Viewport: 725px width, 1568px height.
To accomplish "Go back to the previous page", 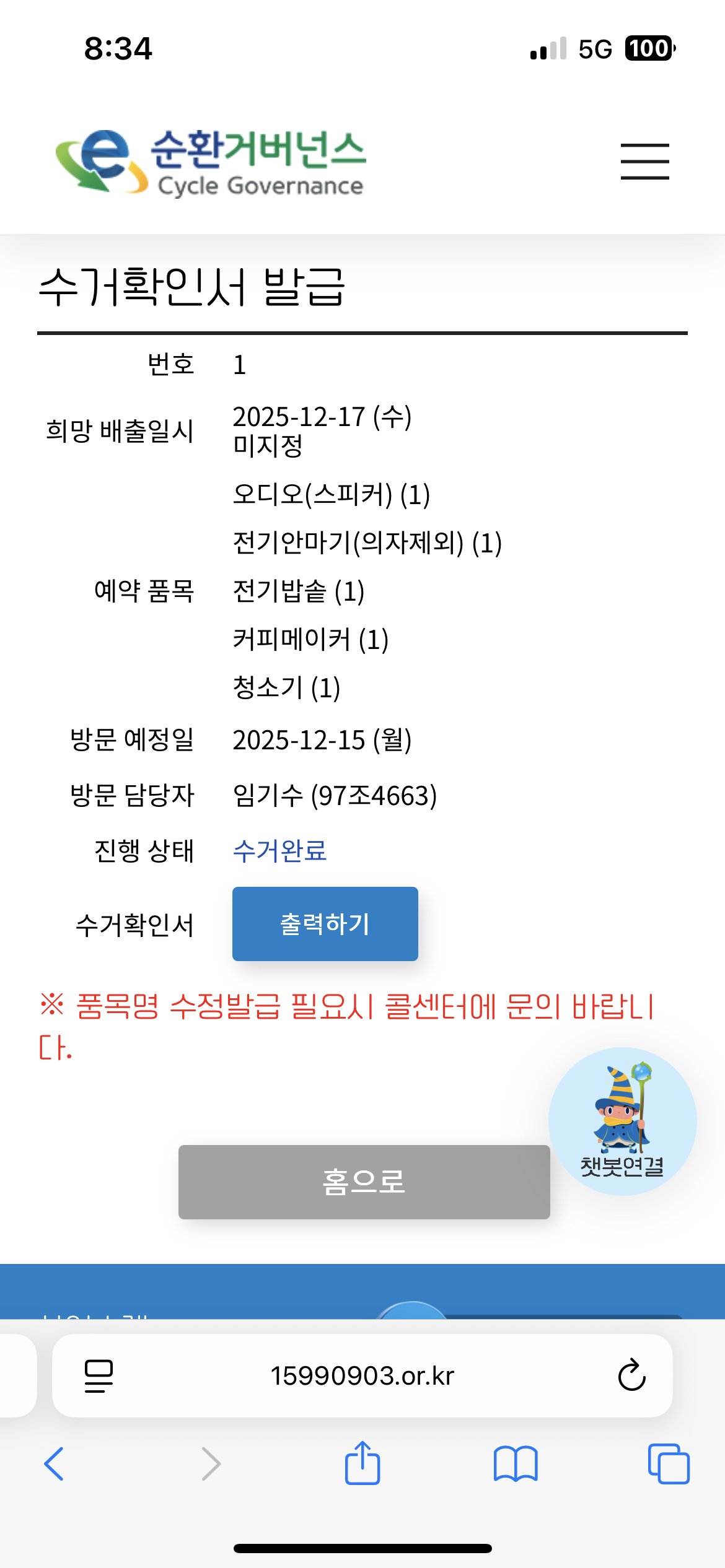I will pos(55,1464).
